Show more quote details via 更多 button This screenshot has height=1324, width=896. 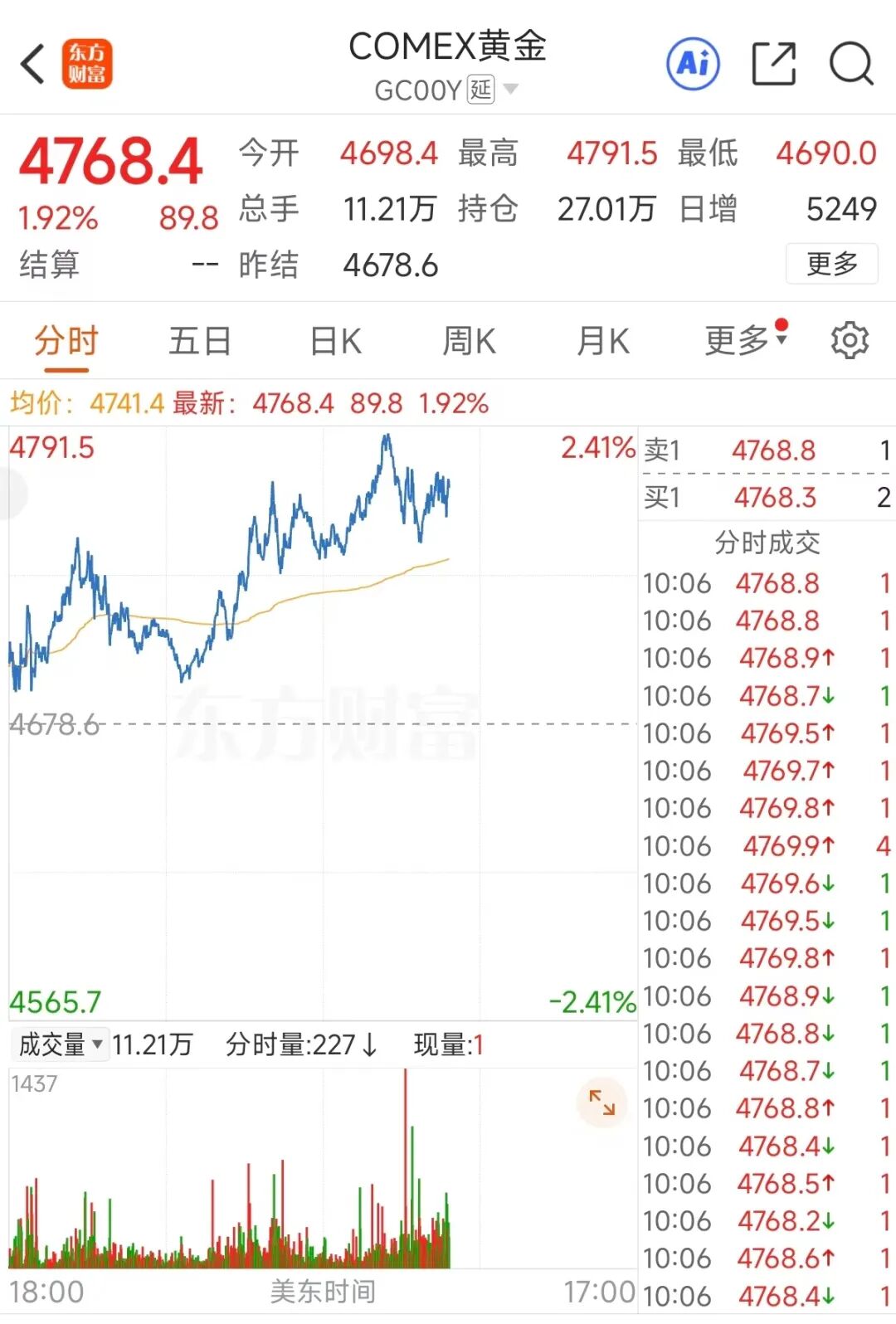[x=831, y=264]
